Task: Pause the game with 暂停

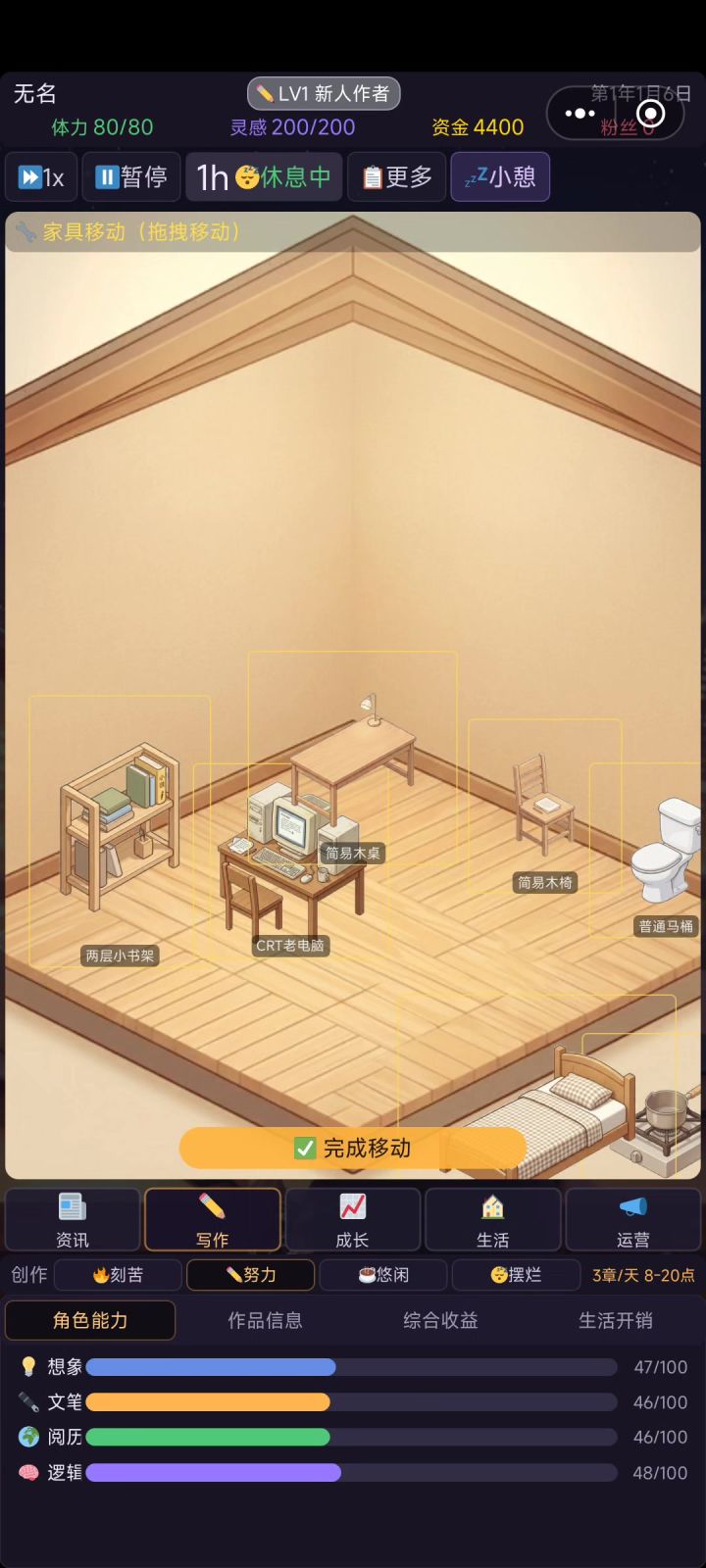Action: (131, 177)
